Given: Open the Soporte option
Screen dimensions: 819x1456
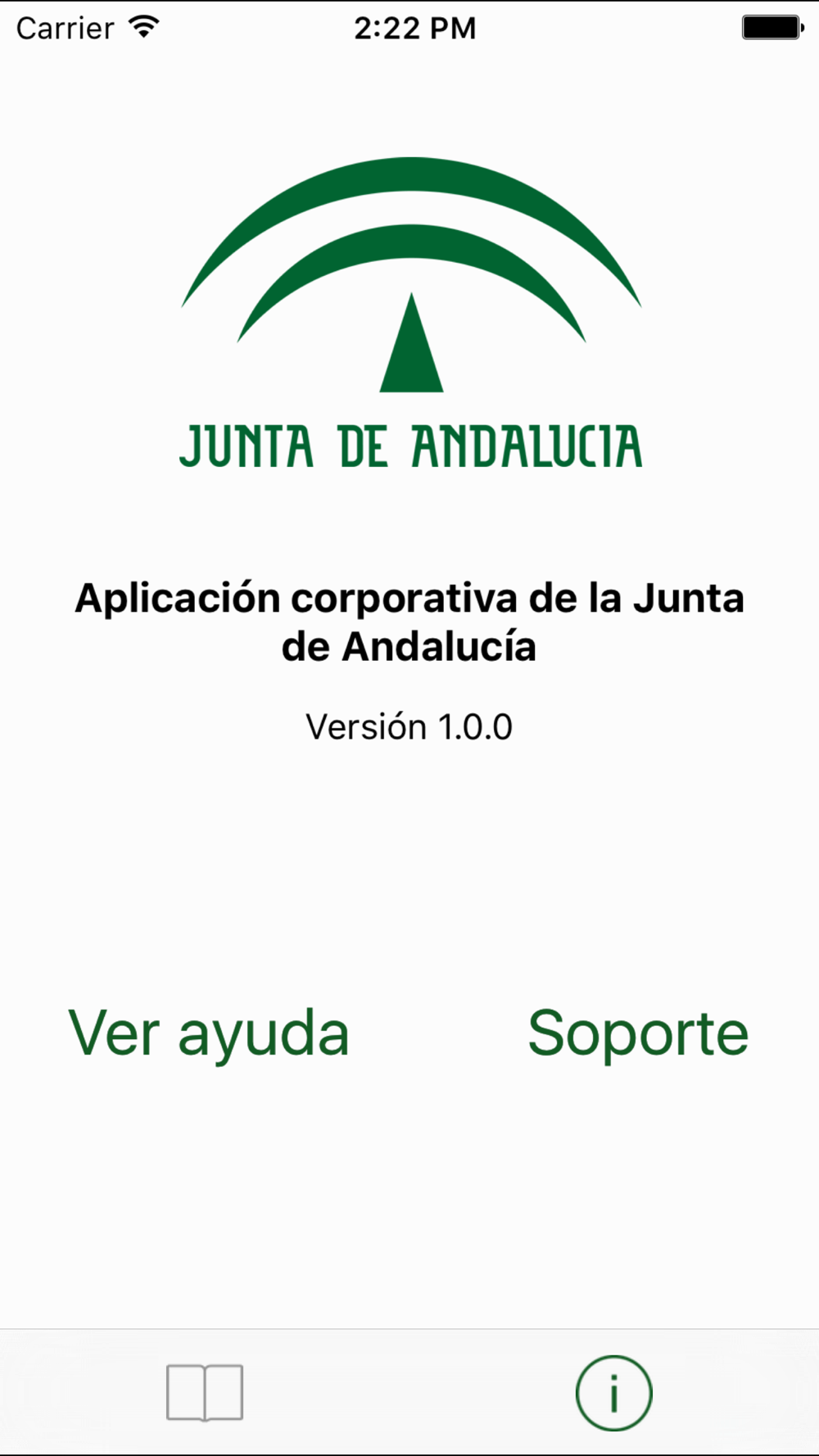Looking at the screenshot, I should click(x=638, y=1033).
